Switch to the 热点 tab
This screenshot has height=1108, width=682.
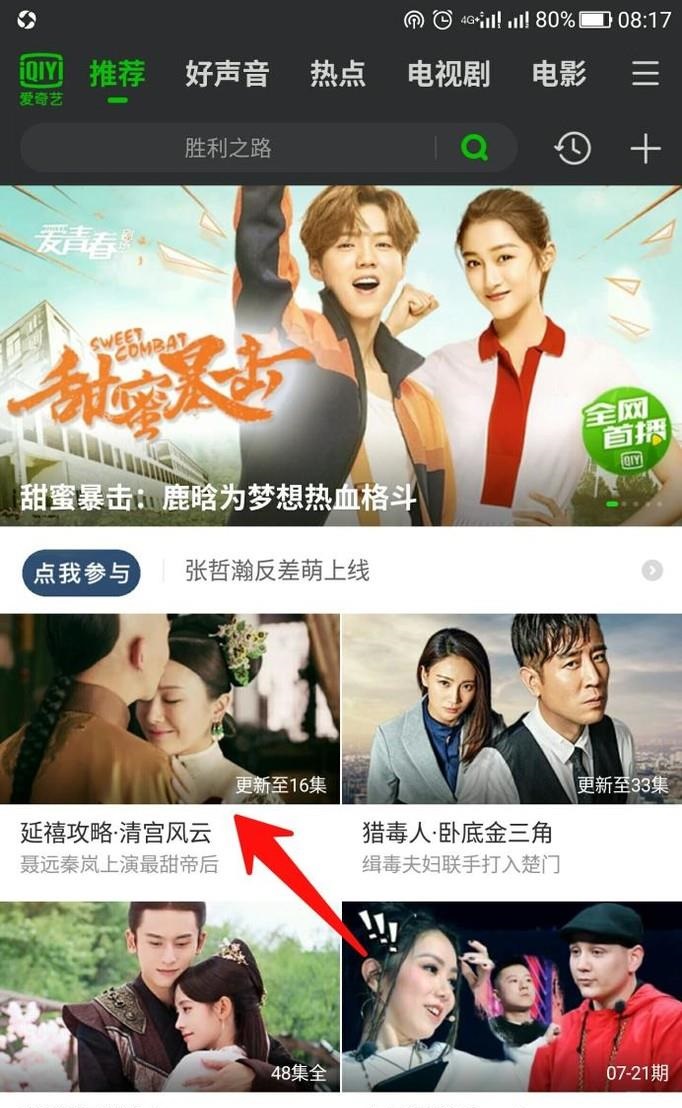(x=337, y=74)
